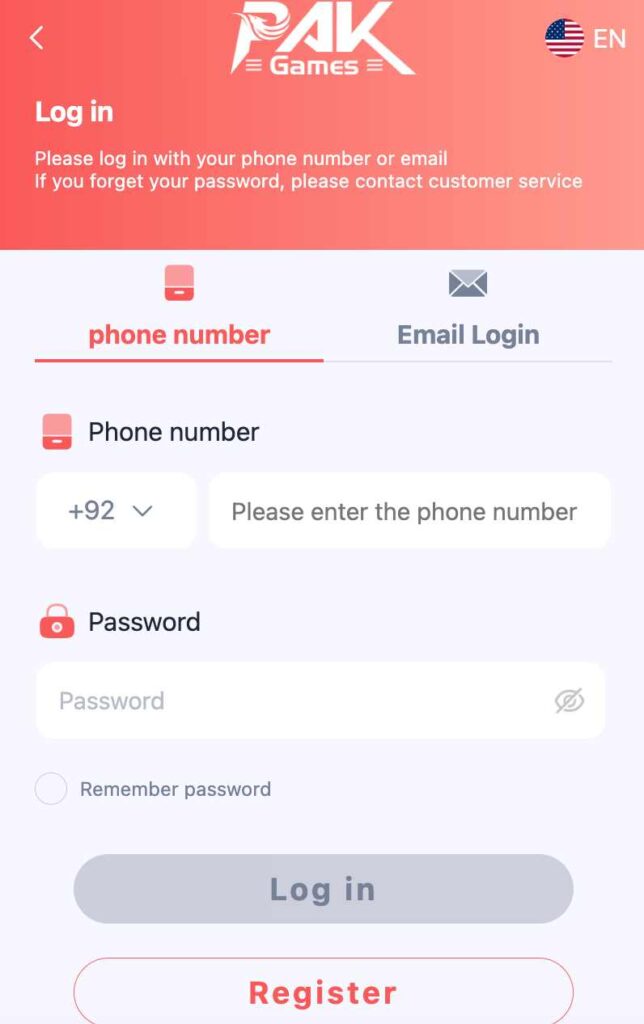Switch to the Email Login tab

click(468, 310)
